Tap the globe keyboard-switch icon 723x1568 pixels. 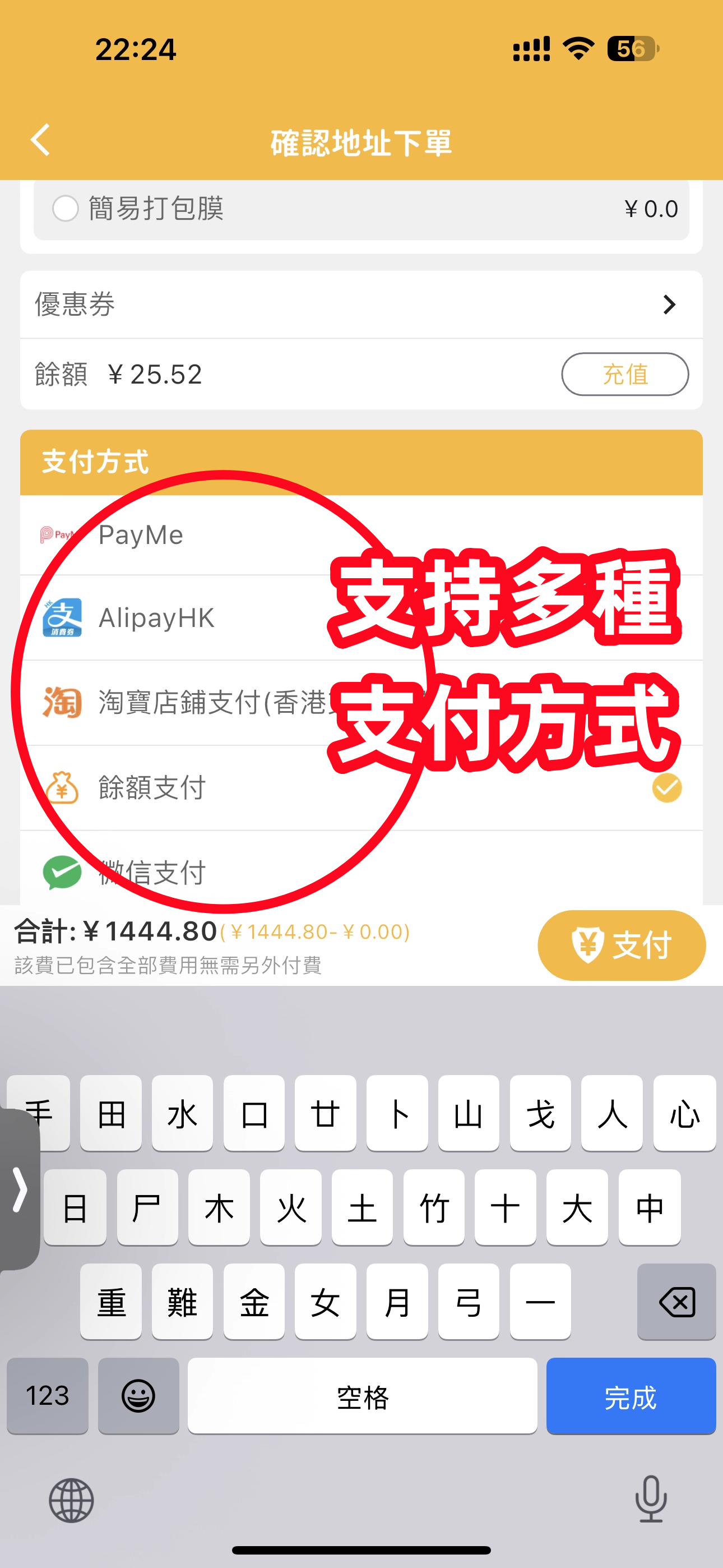coord(73,1501)
